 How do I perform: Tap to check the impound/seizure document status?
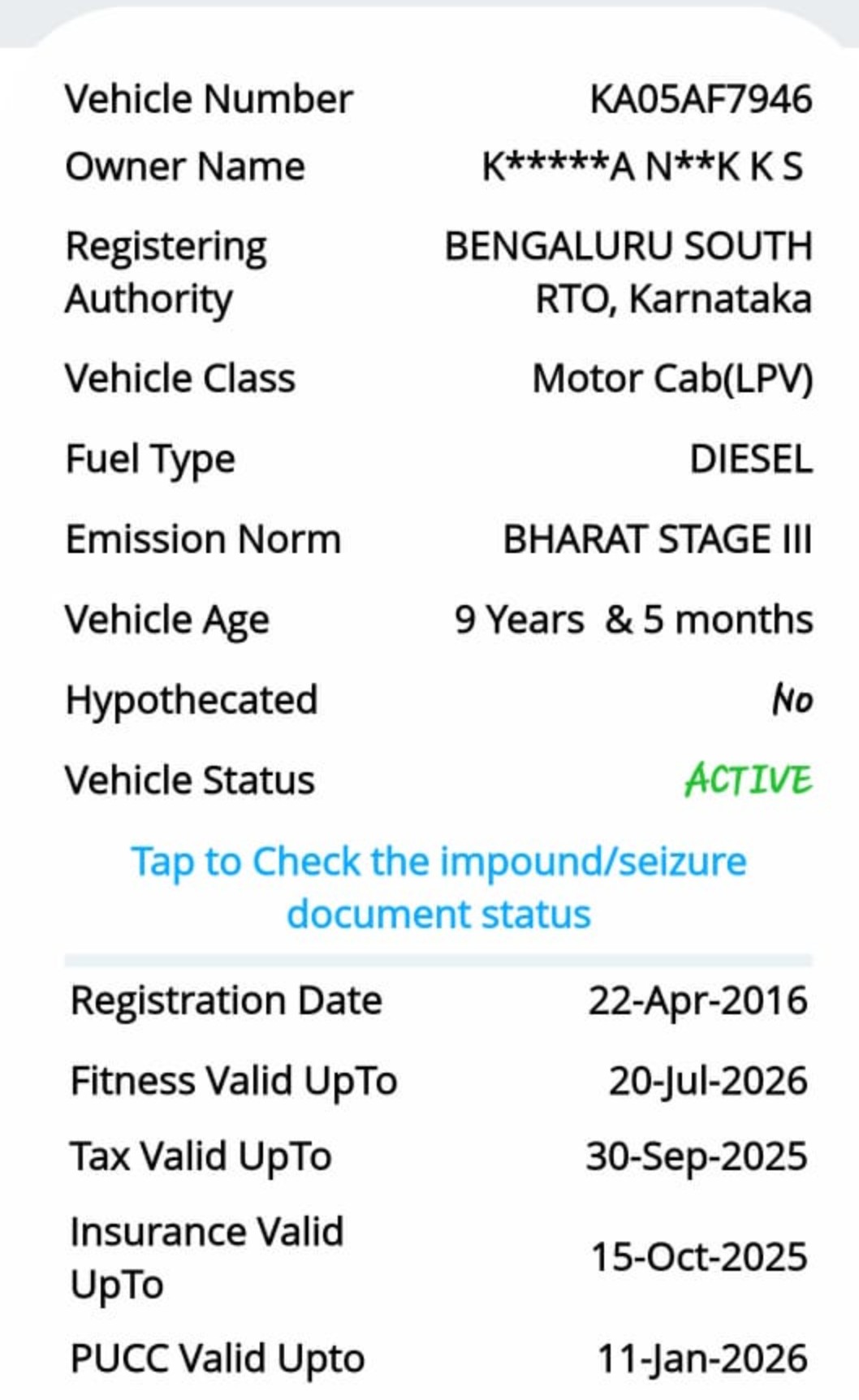click(438, 886)
